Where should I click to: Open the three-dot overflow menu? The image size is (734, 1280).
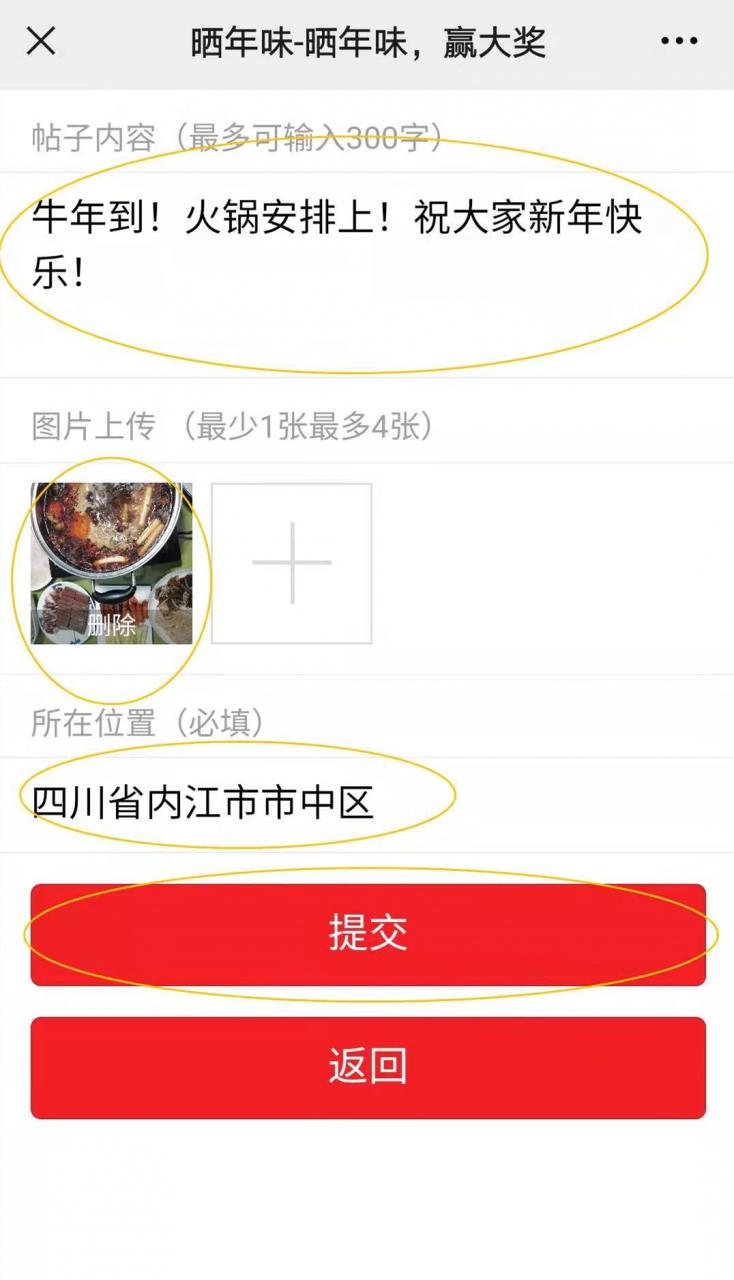(x=679, y=42)
